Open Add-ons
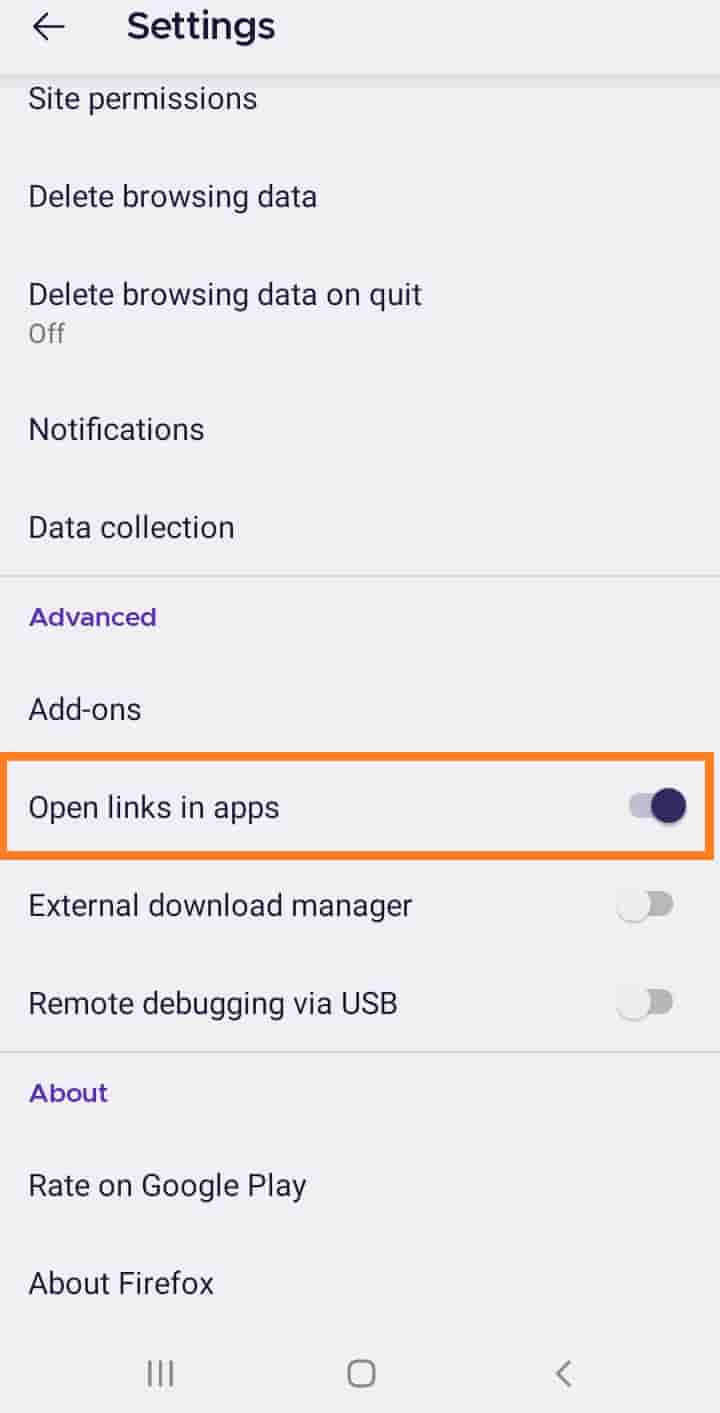The image size is (720, 1413). (360, 709)
